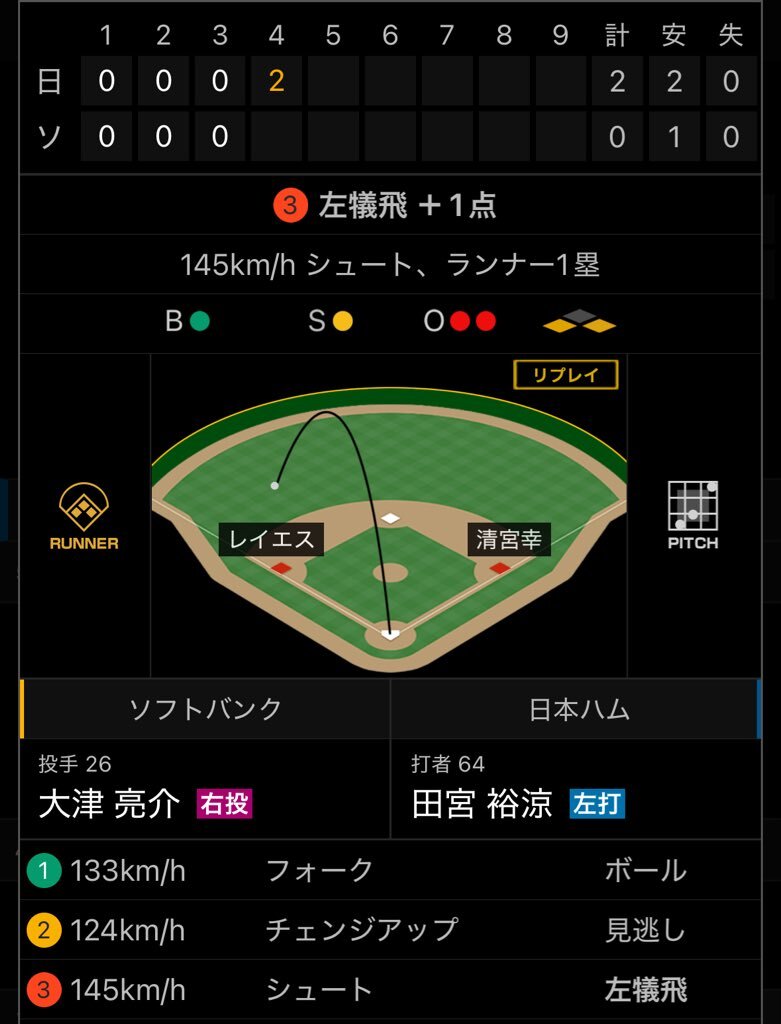Open the PITCH chart view
The image size is (781, 1024).
point(693,516)
